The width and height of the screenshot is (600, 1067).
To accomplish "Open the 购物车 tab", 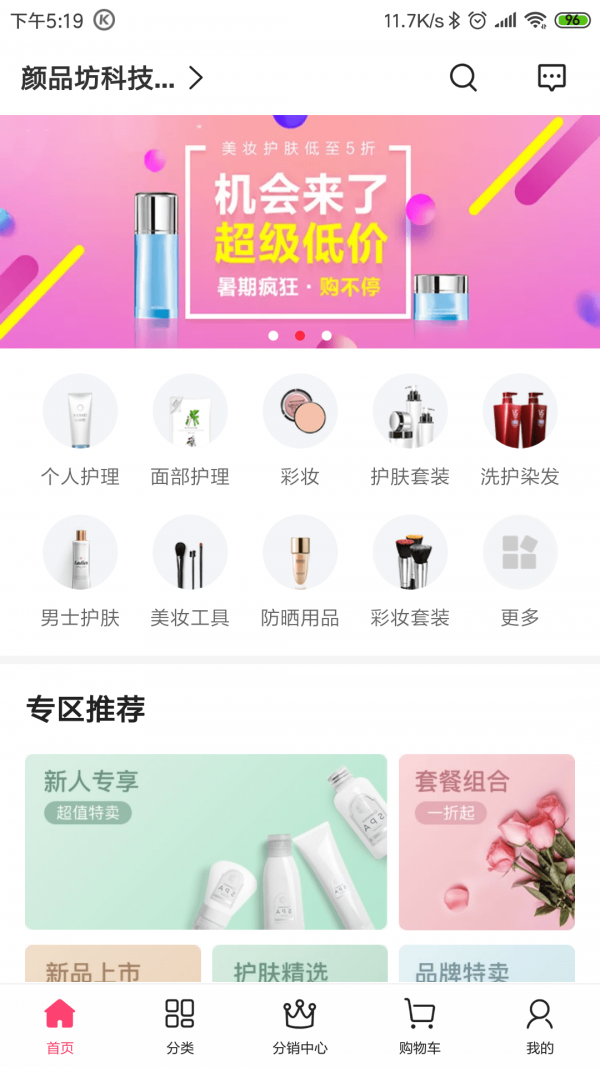I will click(x=420, y=1026).
